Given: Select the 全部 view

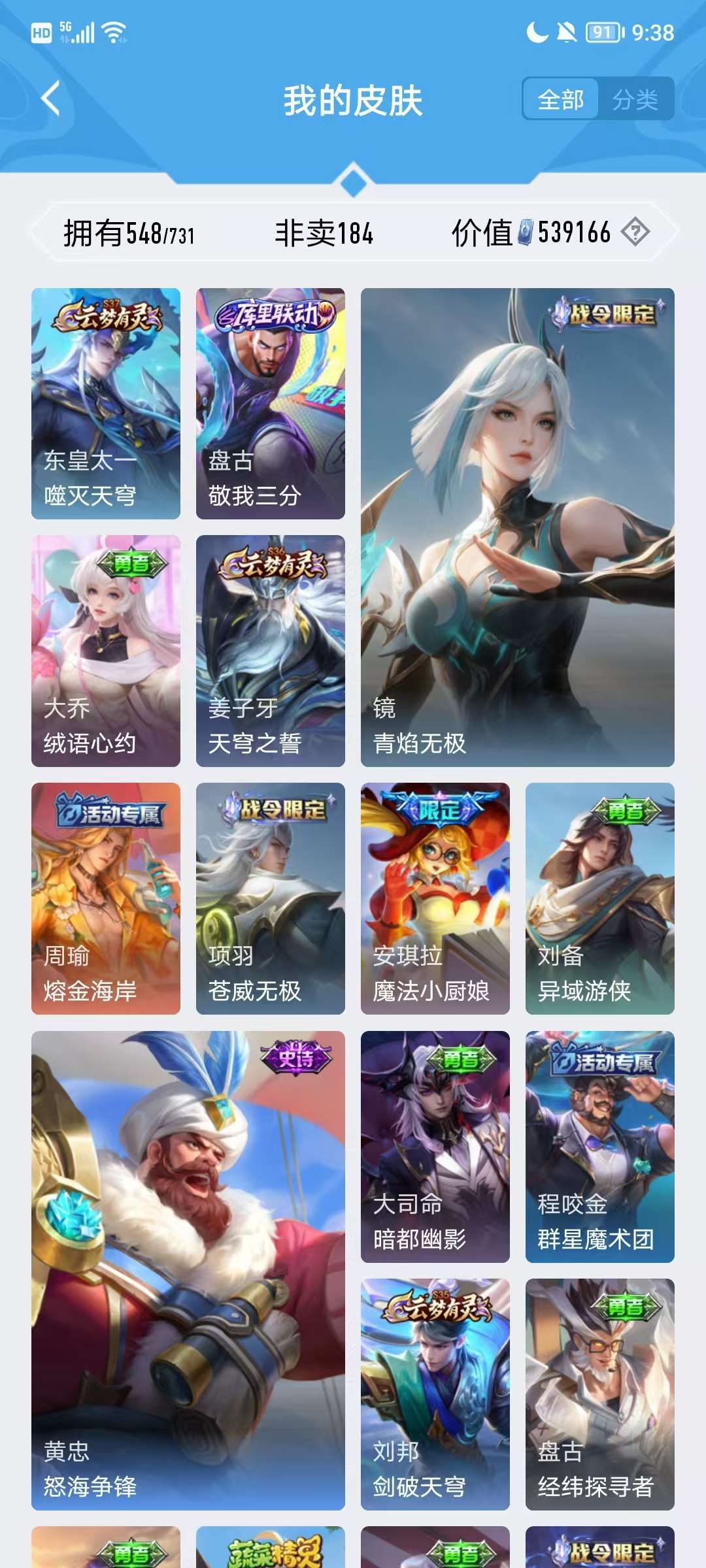Looking at the screenshot, I should tap(560, 99).
